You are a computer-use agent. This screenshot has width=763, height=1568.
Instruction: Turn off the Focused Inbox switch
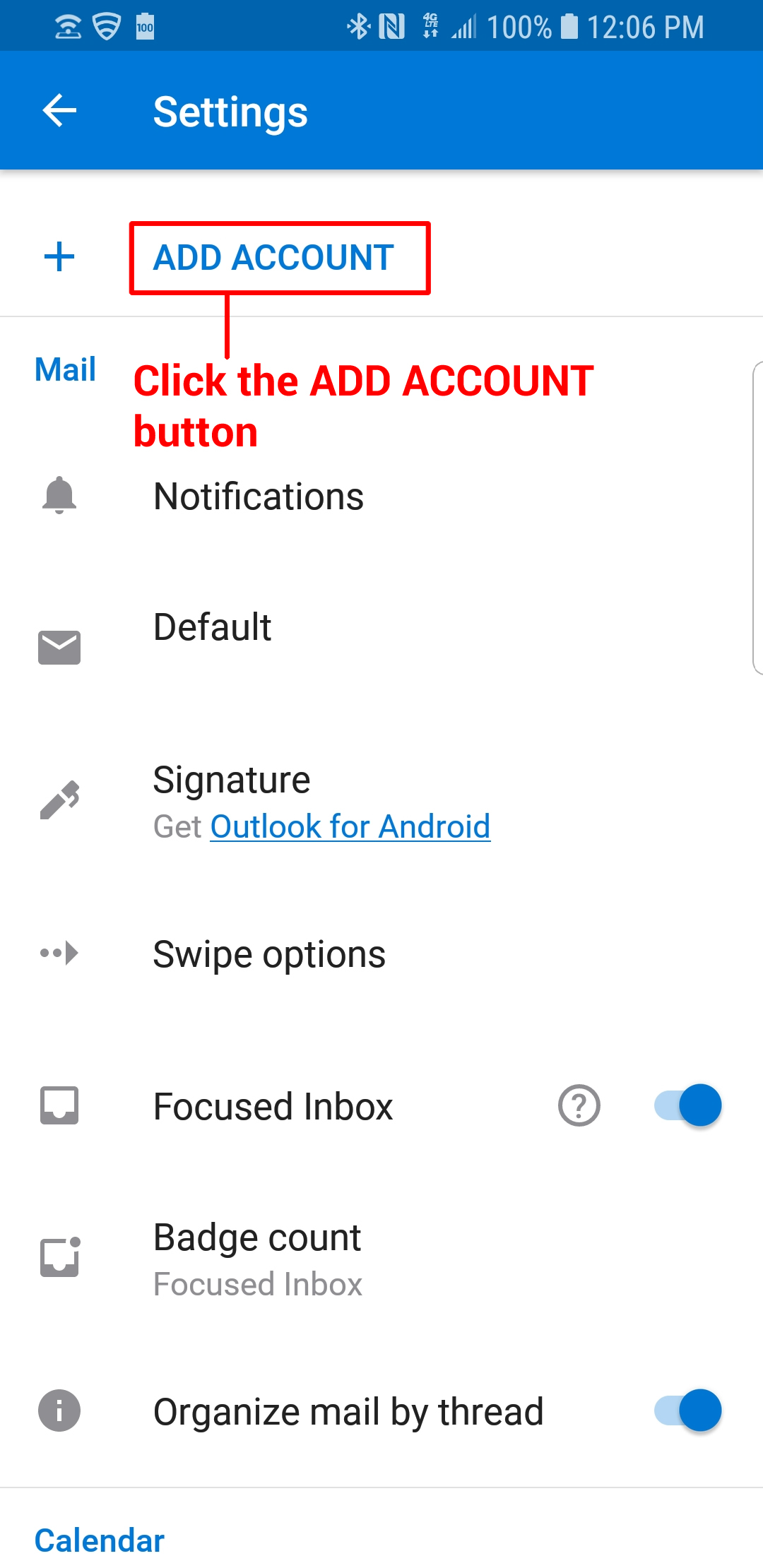click(688, 1105)
